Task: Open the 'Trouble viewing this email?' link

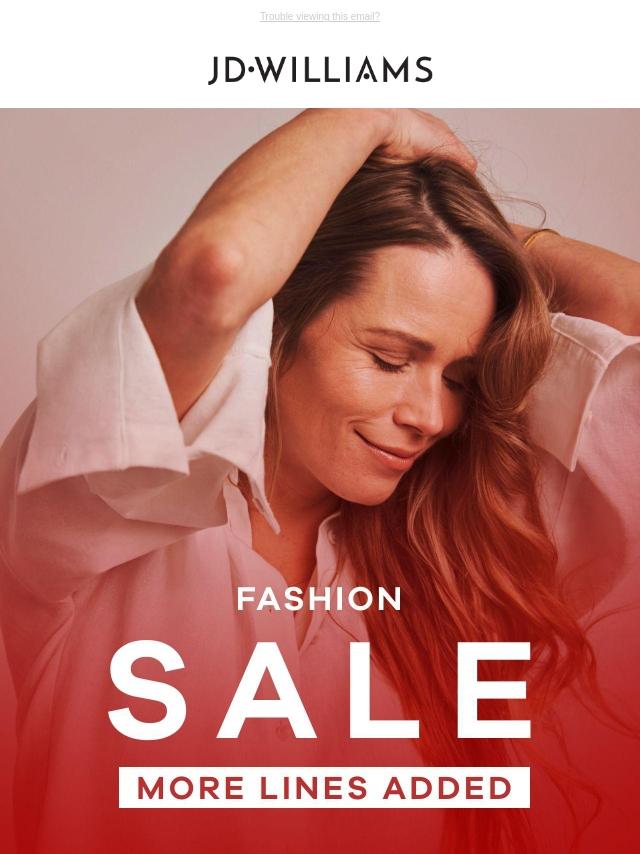Action: point(320,16)
